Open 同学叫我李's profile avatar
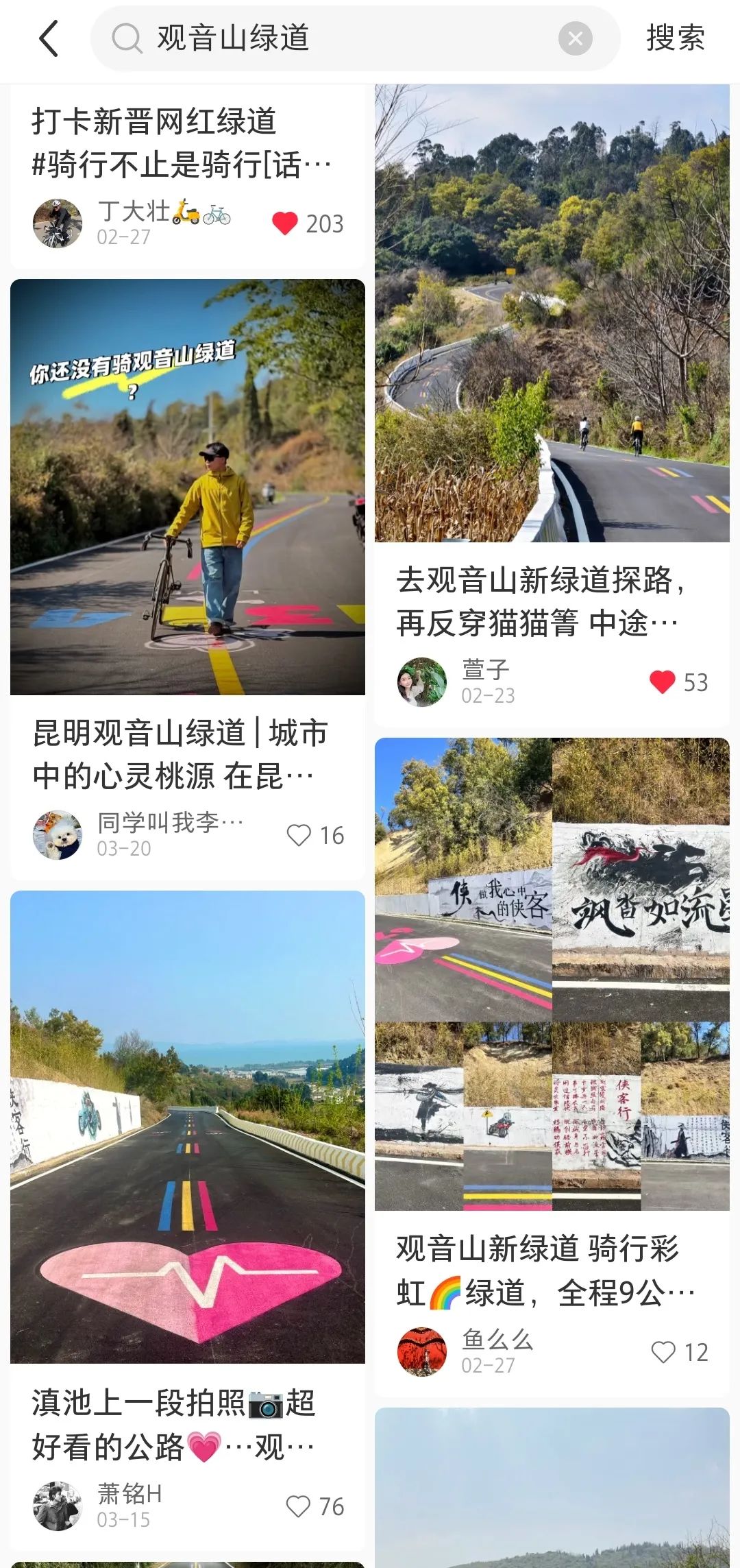This screenshot has height=1568, width=740. click(58, 835)
